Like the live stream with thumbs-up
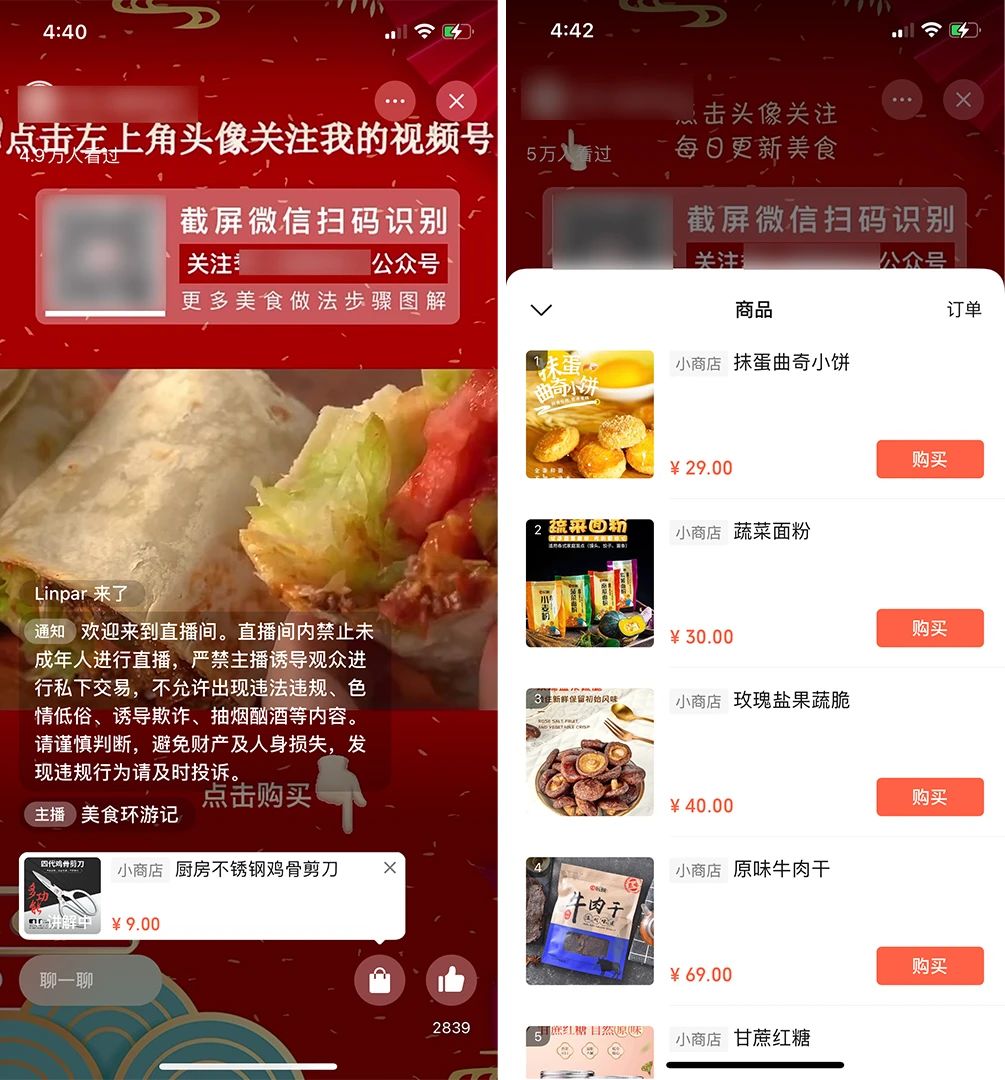The image size is (1005, 1080). pos(451,981)
